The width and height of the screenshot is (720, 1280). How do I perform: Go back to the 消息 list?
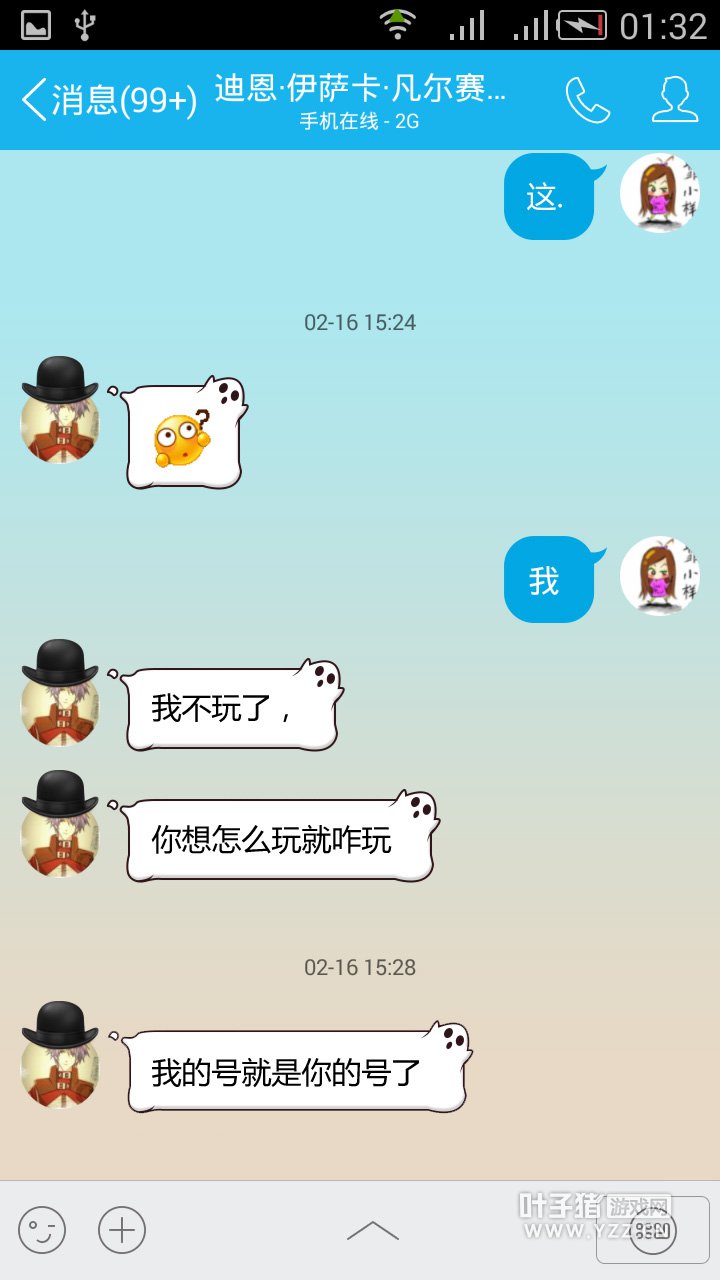(x=108, y=100)
